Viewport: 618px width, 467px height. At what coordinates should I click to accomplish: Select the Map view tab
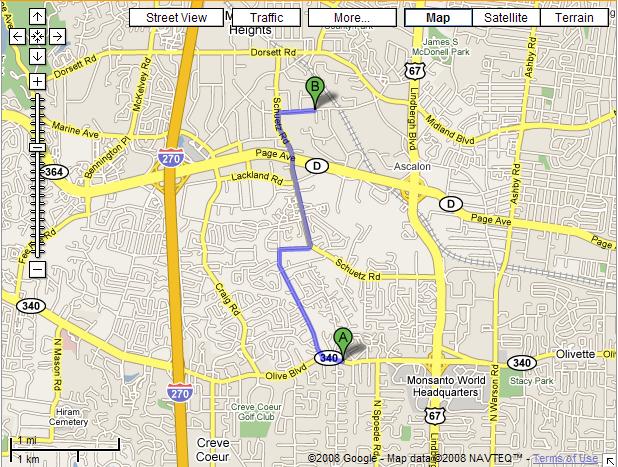(437, 17)
